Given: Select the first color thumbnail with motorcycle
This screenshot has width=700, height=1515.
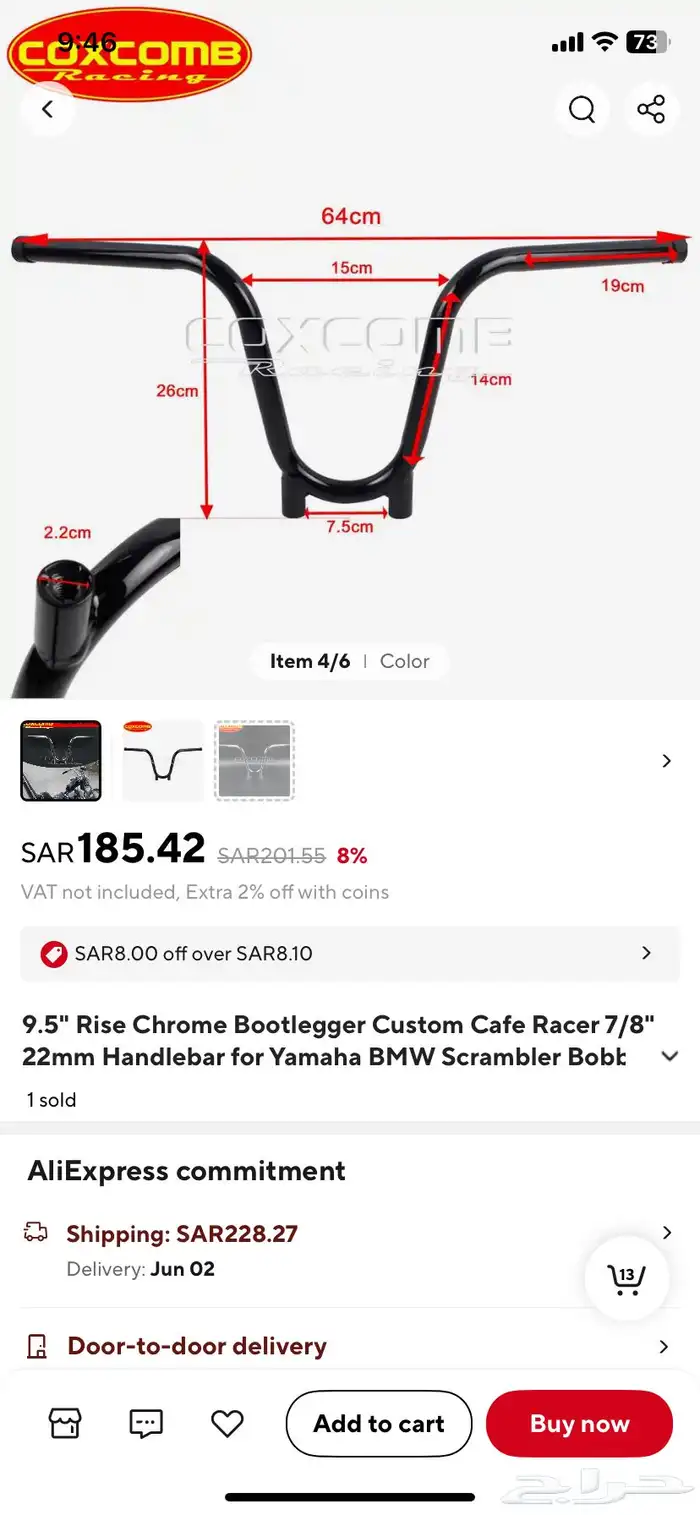Looking at the screenshot, I should coord(61,761).
